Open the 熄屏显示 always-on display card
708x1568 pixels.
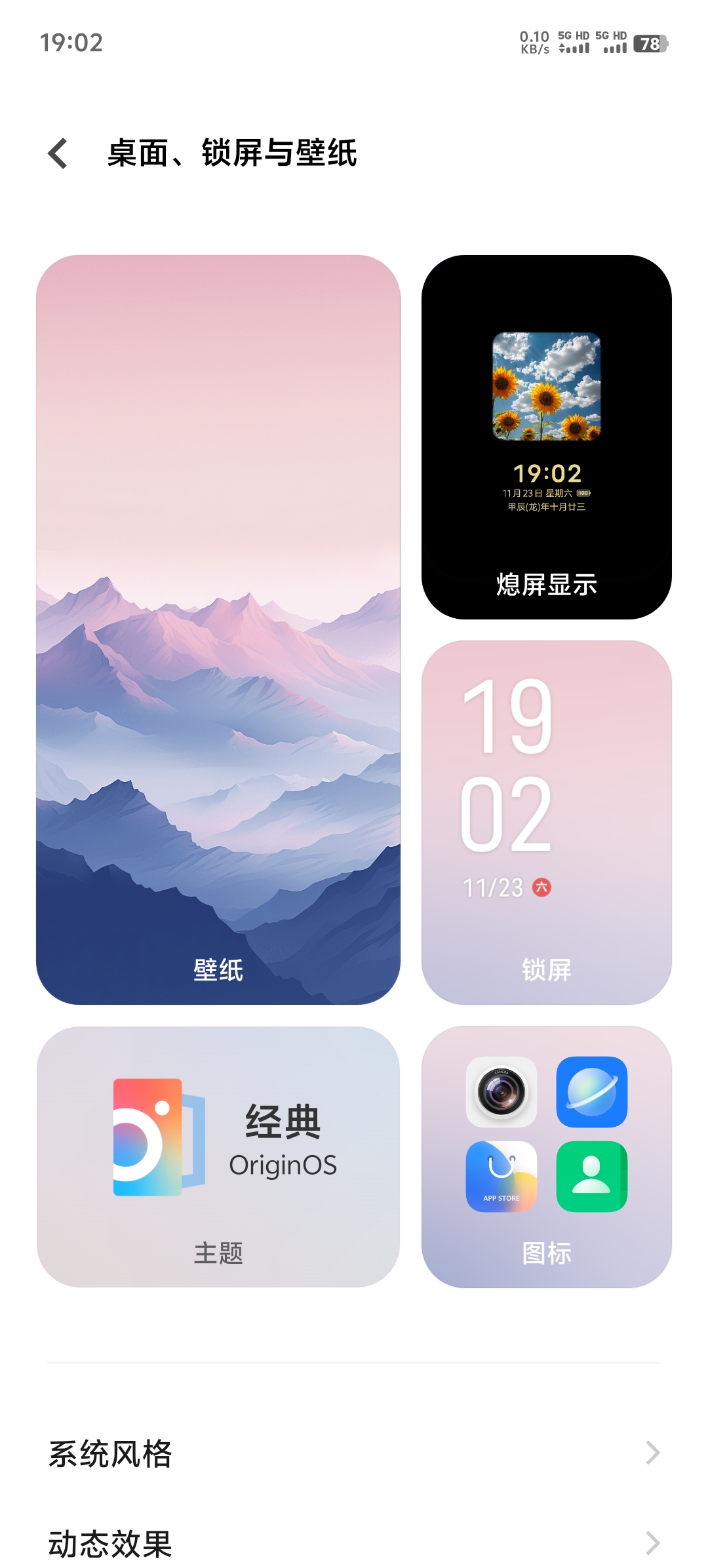pyautogui.click(x=547, y=437)
